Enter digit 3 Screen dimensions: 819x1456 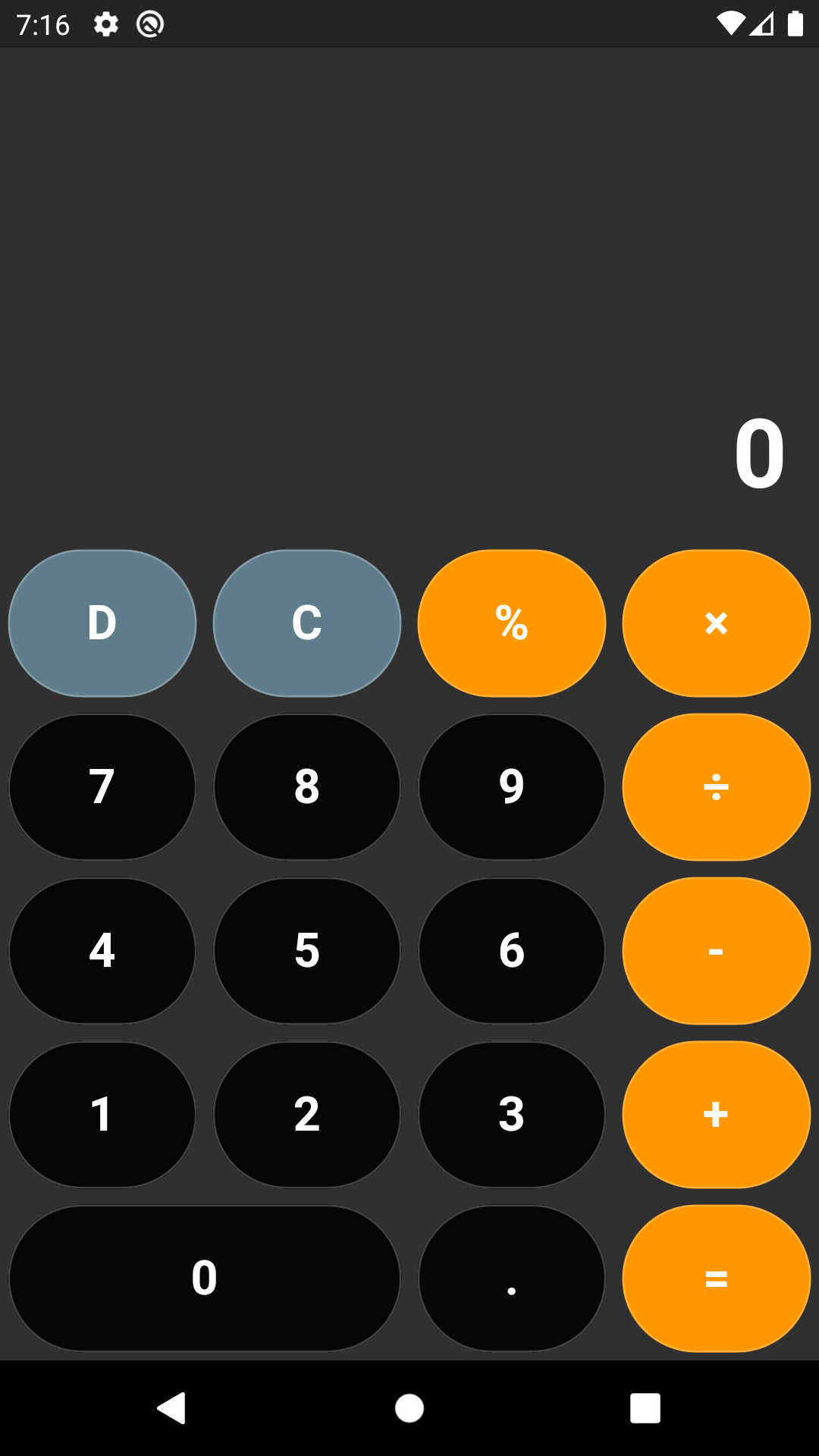[512, 1115]
